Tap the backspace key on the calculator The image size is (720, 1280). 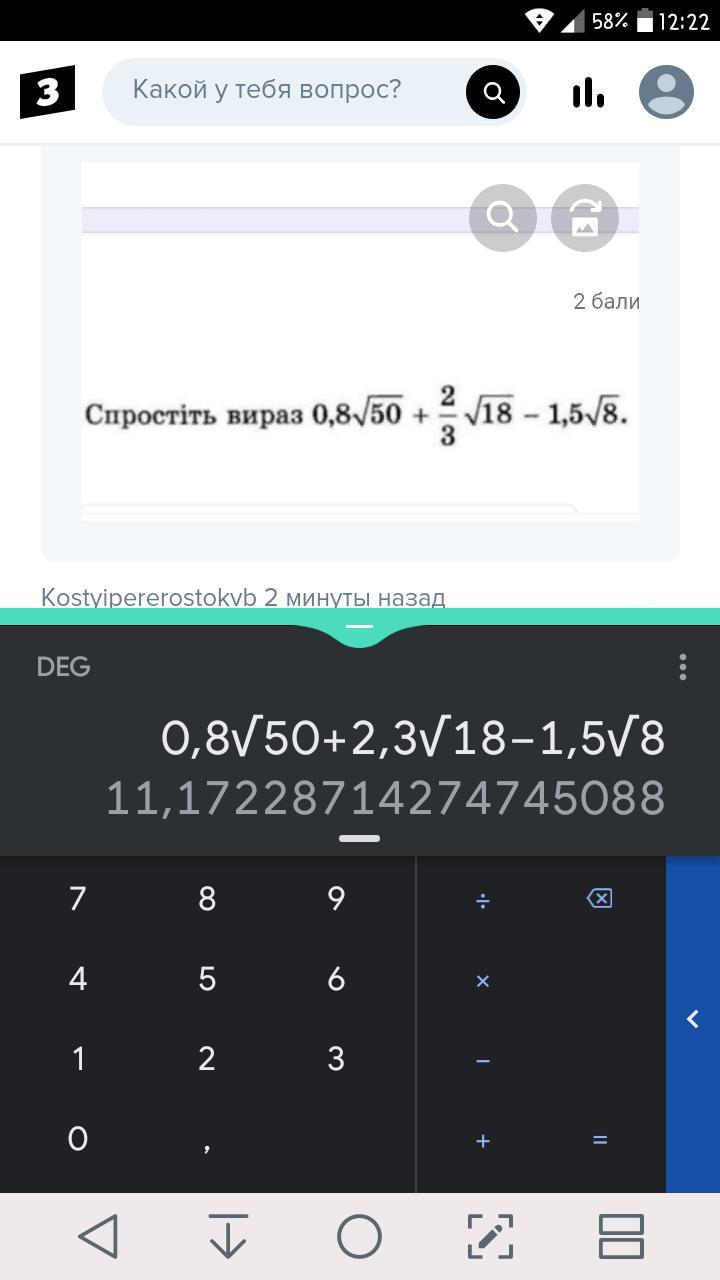click(599, 899)
